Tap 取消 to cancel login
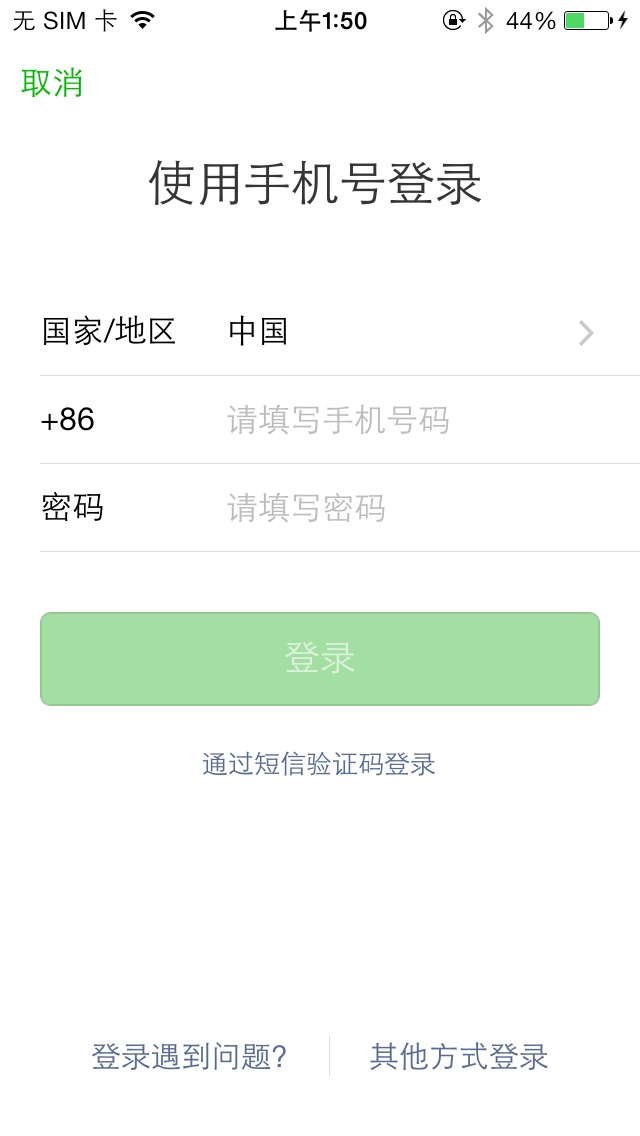This screenshot has height=1136, width=640. (x=52, y=83)
